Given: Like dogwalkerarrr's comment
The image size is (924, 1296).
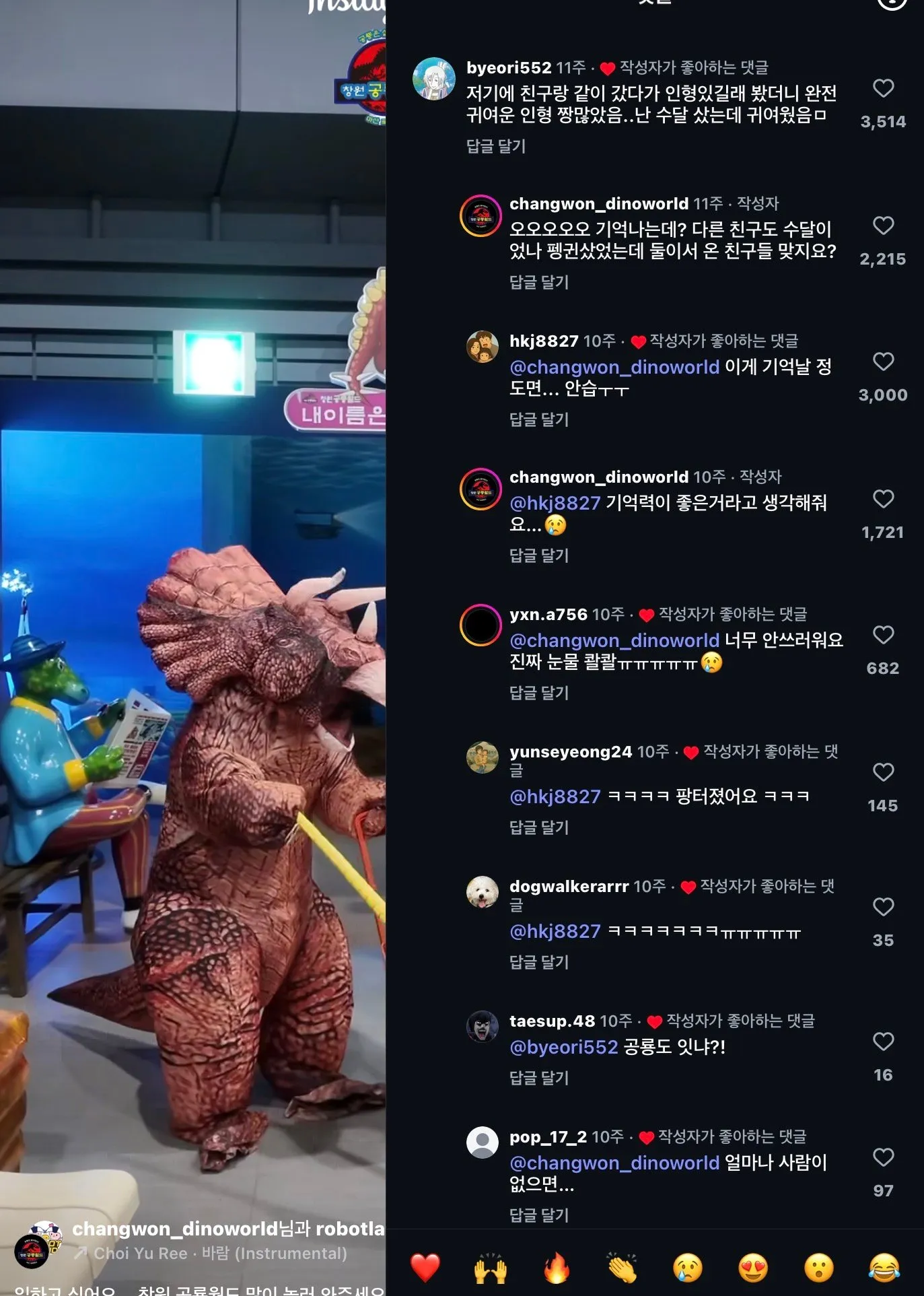Looking at the screenshot, I should [x=883, y=907].
